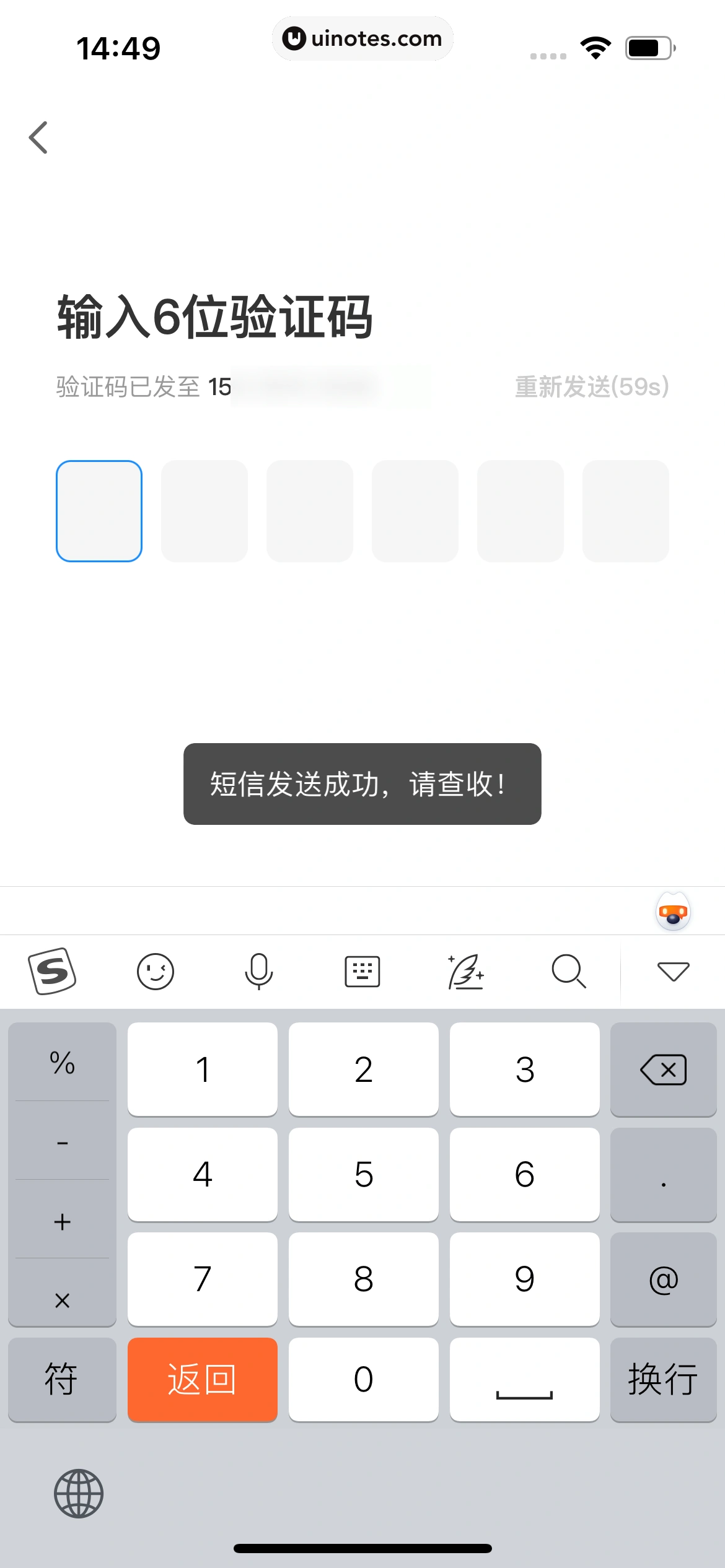This screenshot has height=1568, width=725.
Task: Enter digit 5 on the keypad
Action: (x=363, y=1174)
